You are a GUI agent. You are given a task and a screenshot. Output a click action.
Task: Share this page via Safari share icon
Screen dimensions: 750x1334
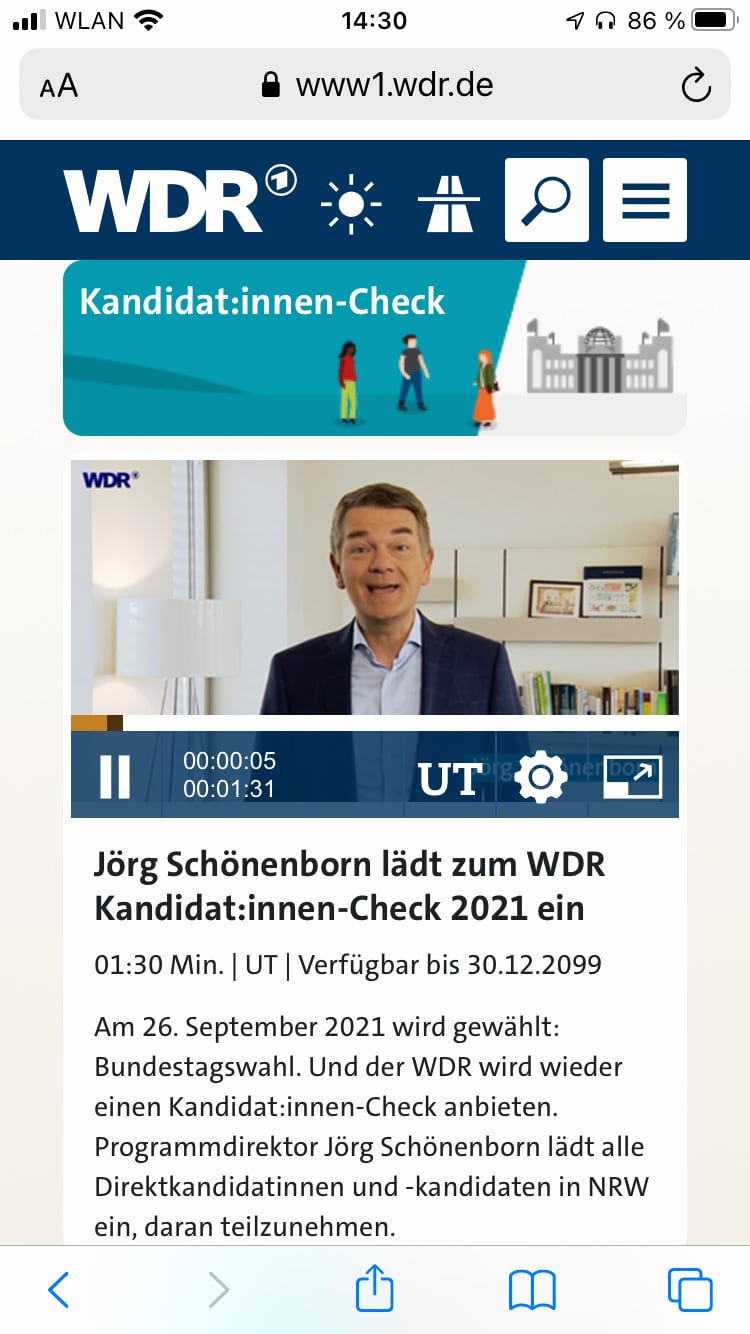pyautogui.click(x=375, y=1288)
